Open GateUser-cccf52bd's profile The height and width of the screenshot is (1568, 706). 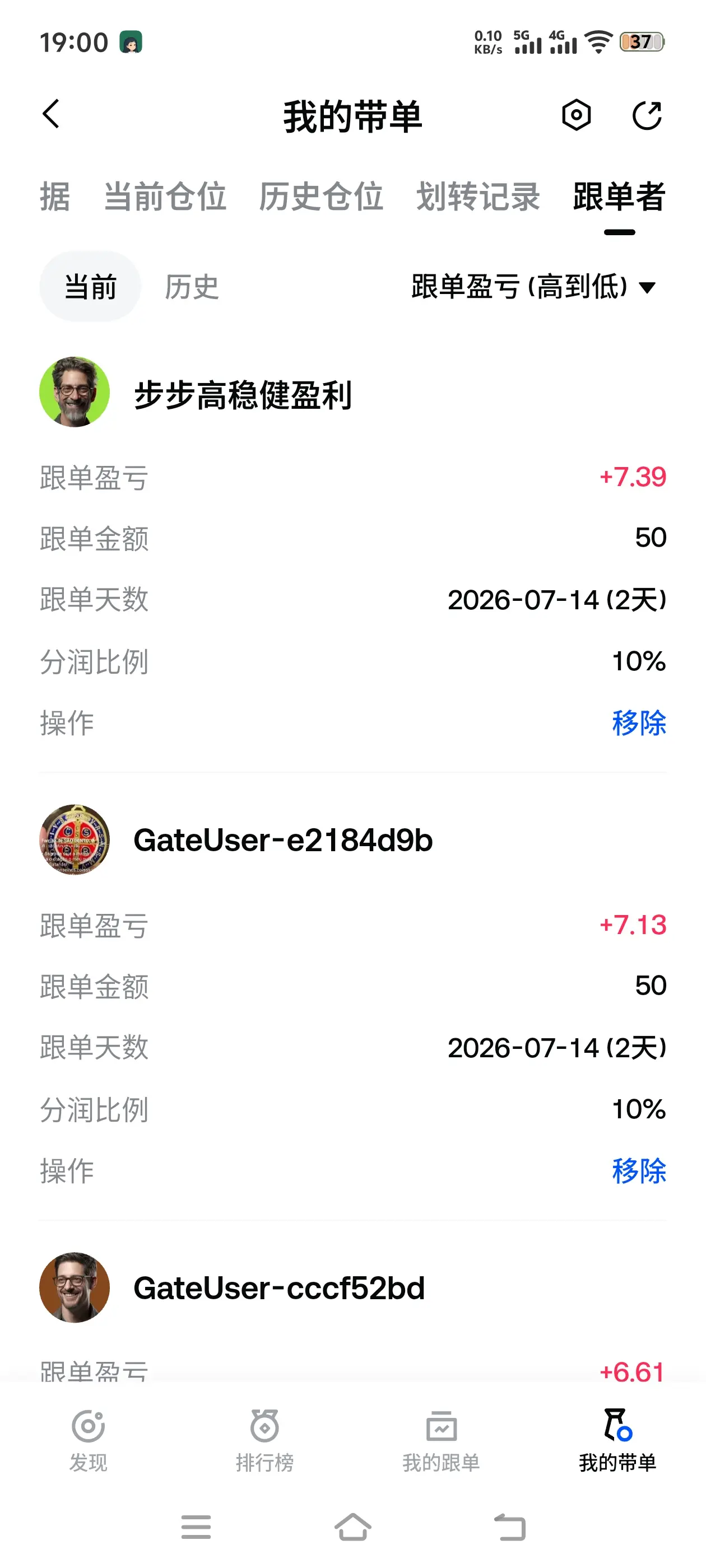coord(232,1287)
